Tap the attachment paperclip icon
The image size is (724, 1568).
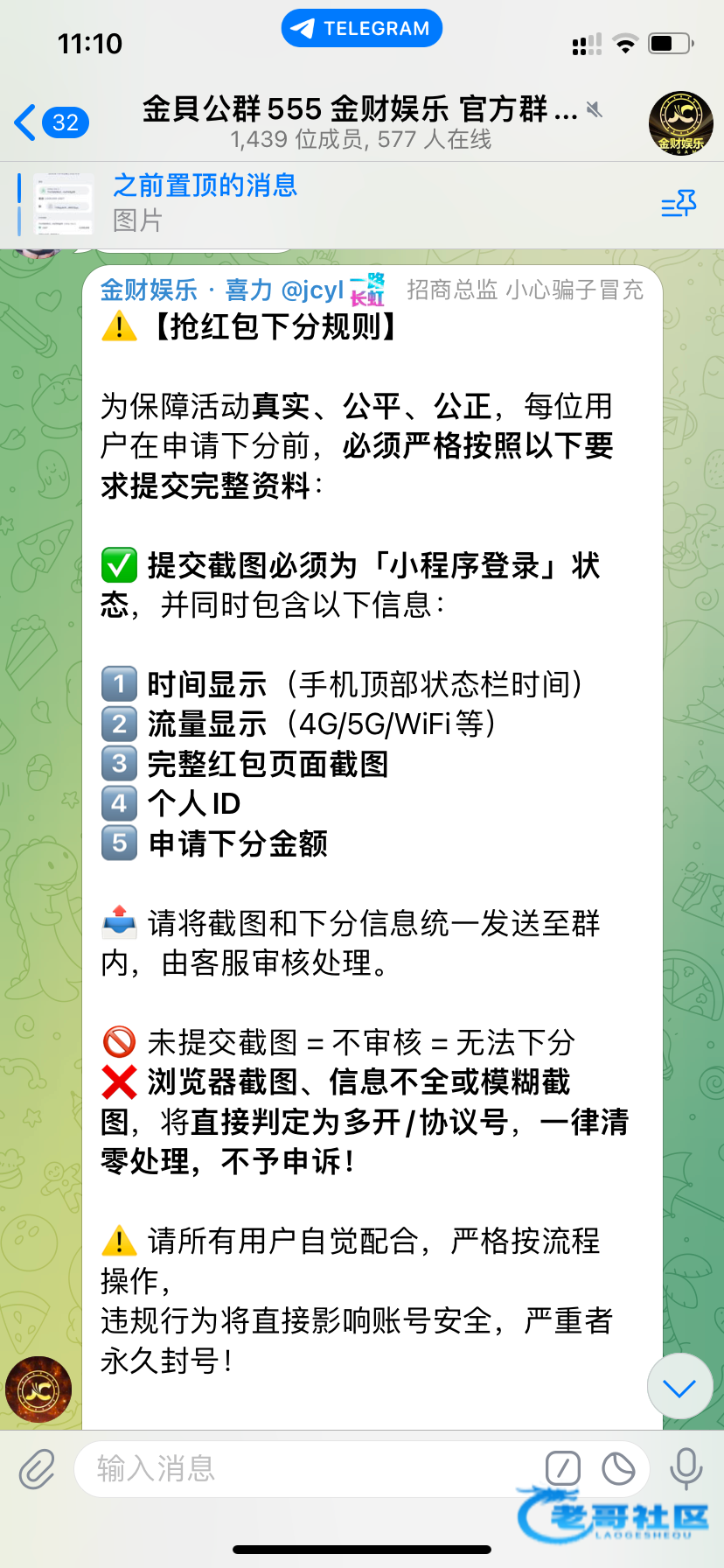click(x=37, y=1468)
